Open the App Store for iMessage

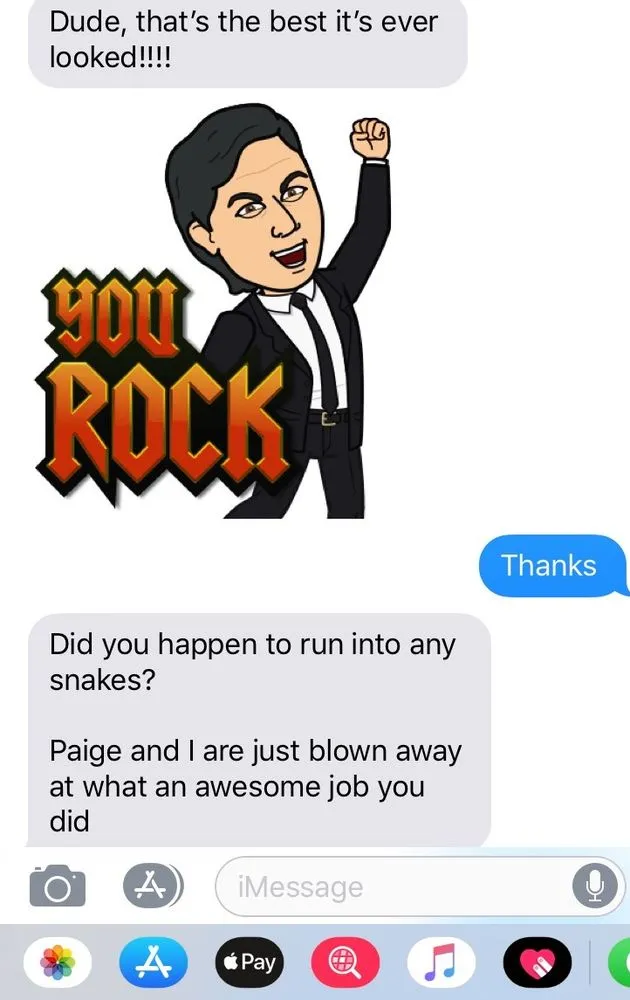[x=152, y=963]
